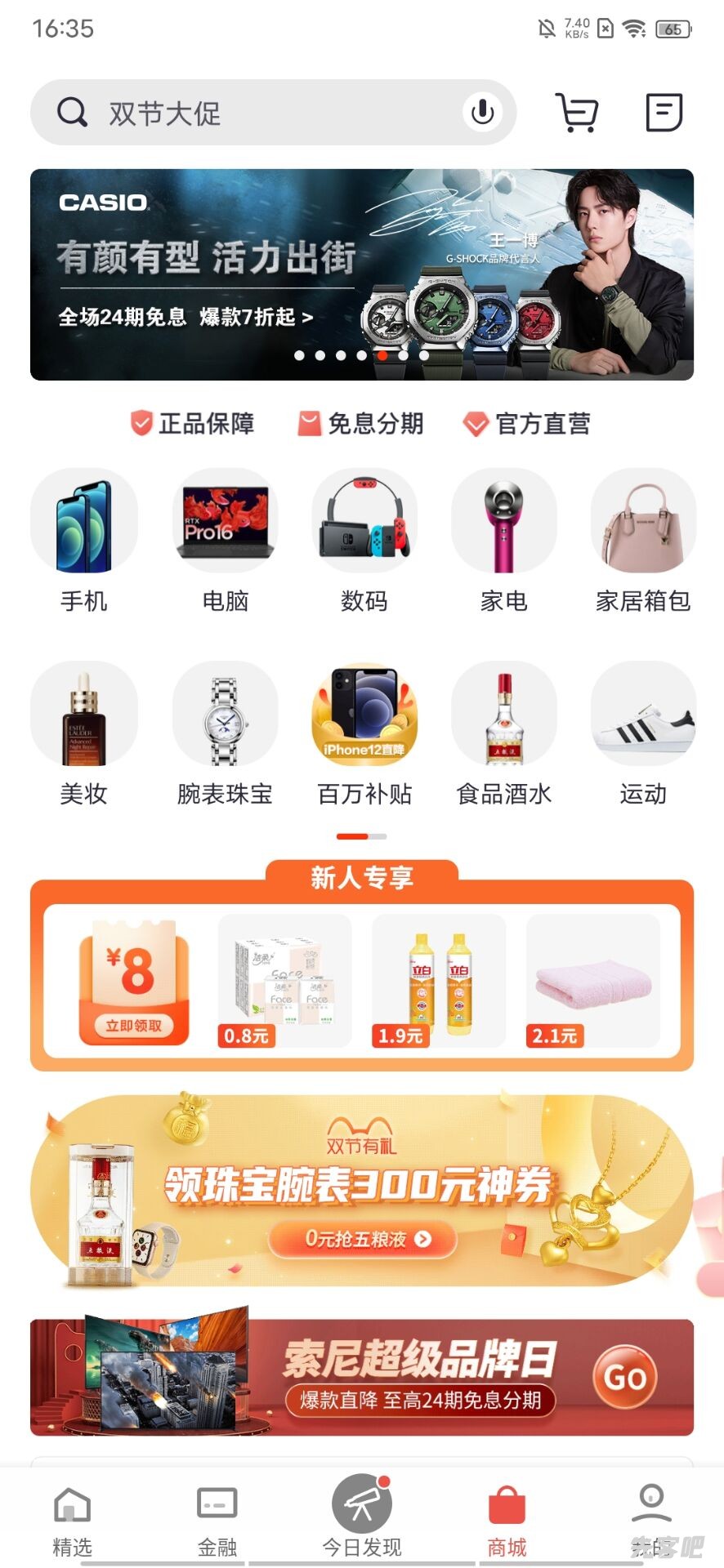Select the 数码 category
The width and height of the screenshot is (724, 1568).
[x=364, y=540]
